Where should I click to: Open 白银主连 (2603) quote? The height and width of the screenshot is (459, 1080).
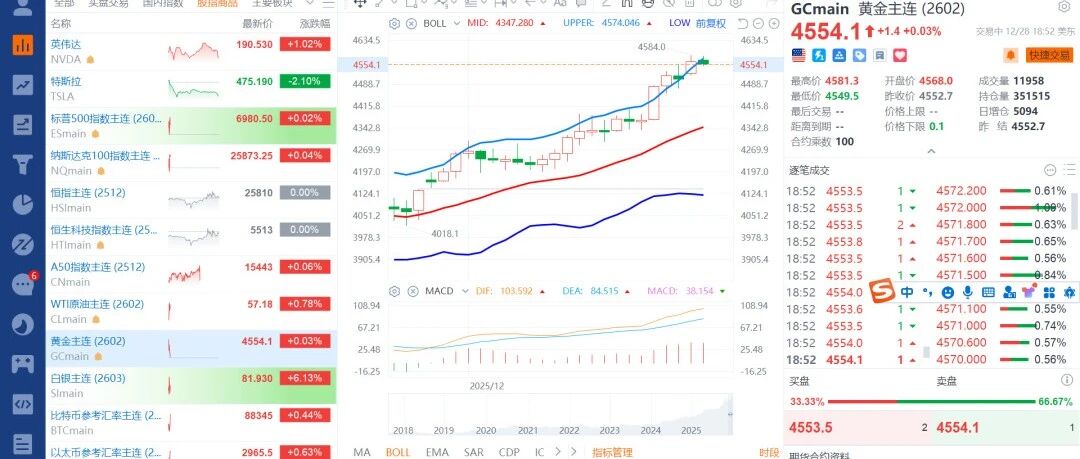[191, 385]
